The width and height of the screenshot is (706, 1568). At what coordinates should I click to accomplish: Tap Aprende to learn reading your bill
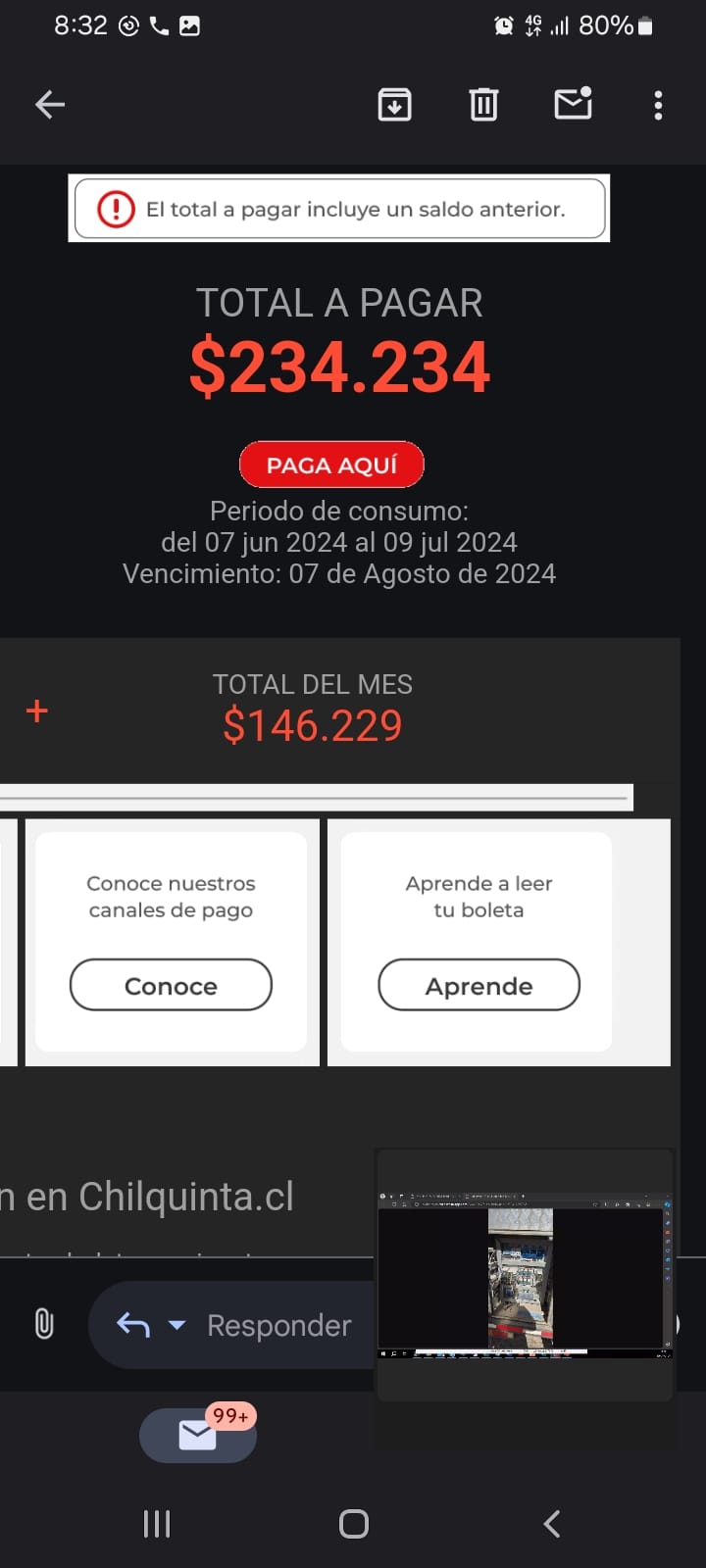pyautogui.click(x=479, y=985)
